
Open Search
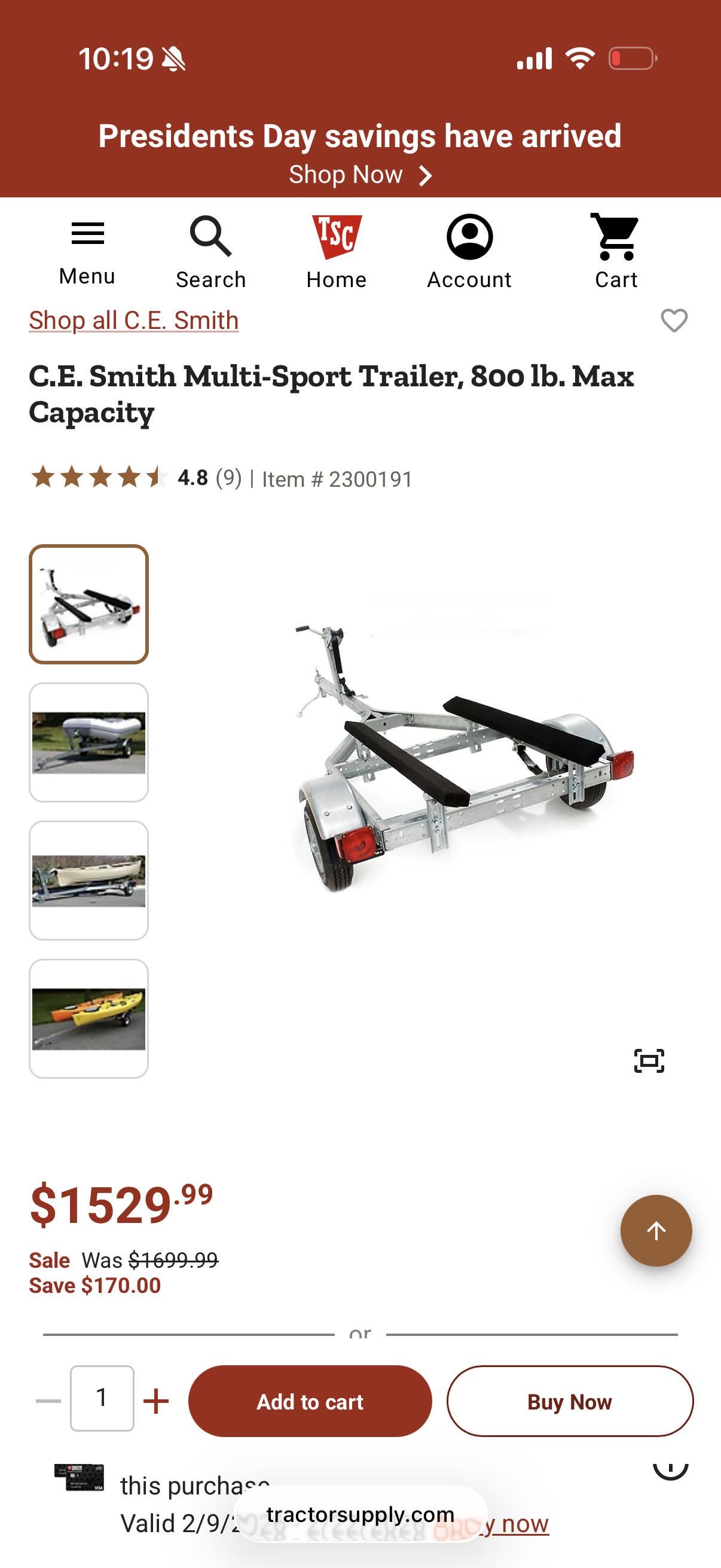point(210,251)
